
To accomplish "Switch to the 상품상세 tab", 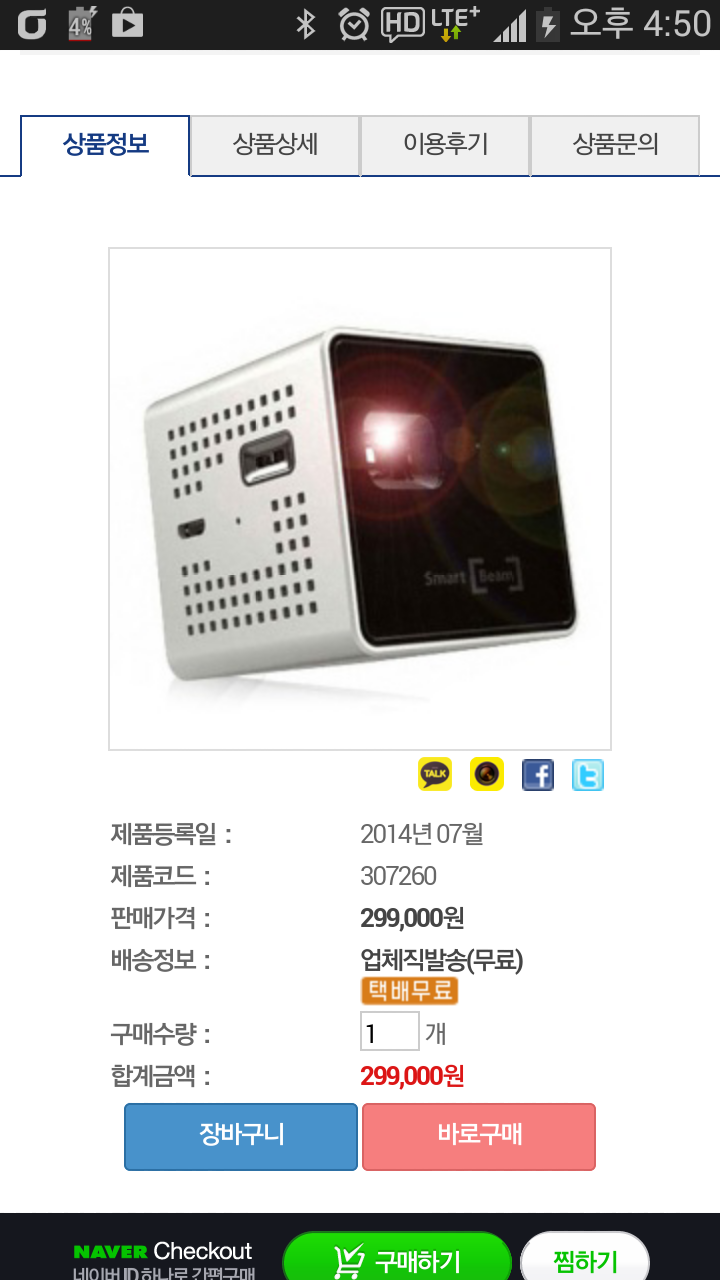I will coord(275,146).
